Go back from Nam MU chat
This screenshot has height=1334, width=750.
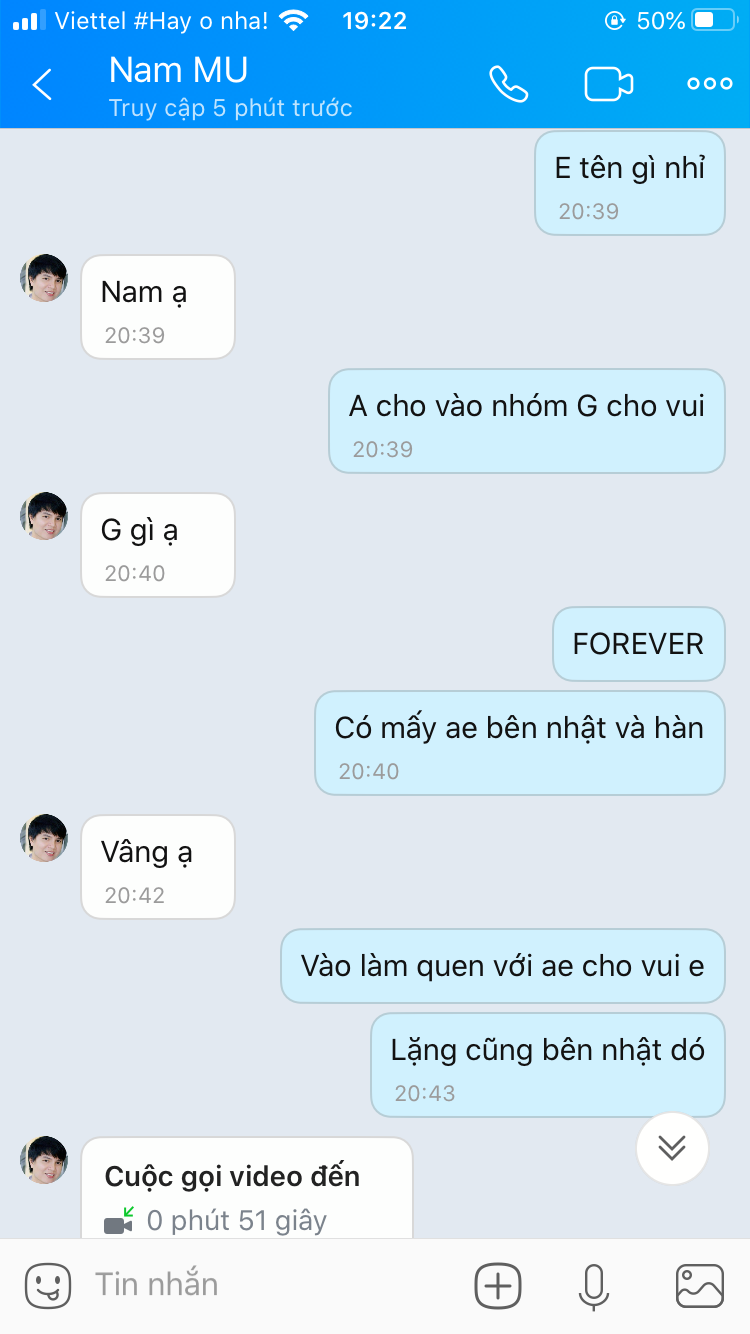42,85
